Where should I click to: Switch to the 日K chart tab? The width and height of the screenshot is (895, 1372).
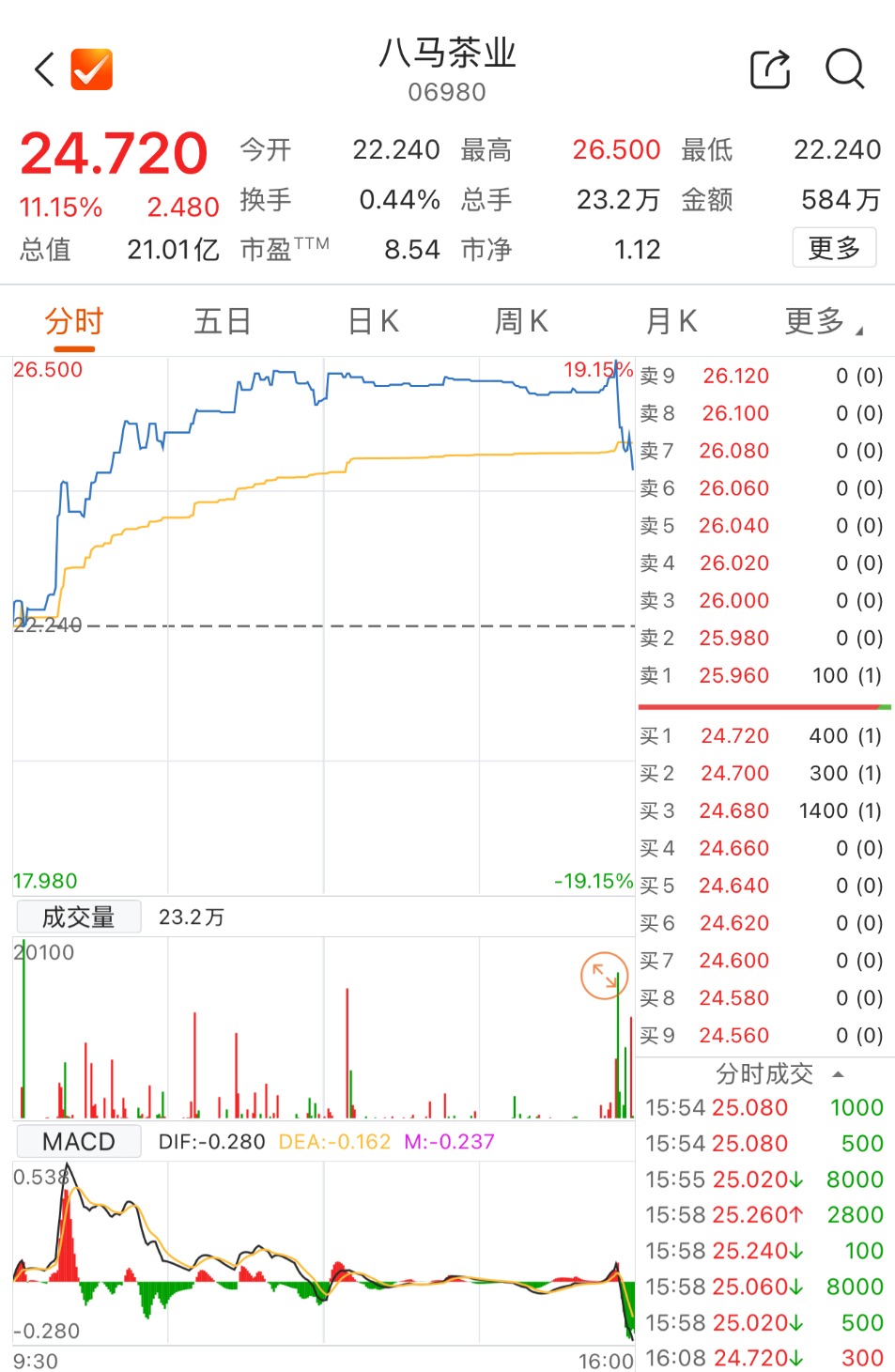[x=373, y=321]
